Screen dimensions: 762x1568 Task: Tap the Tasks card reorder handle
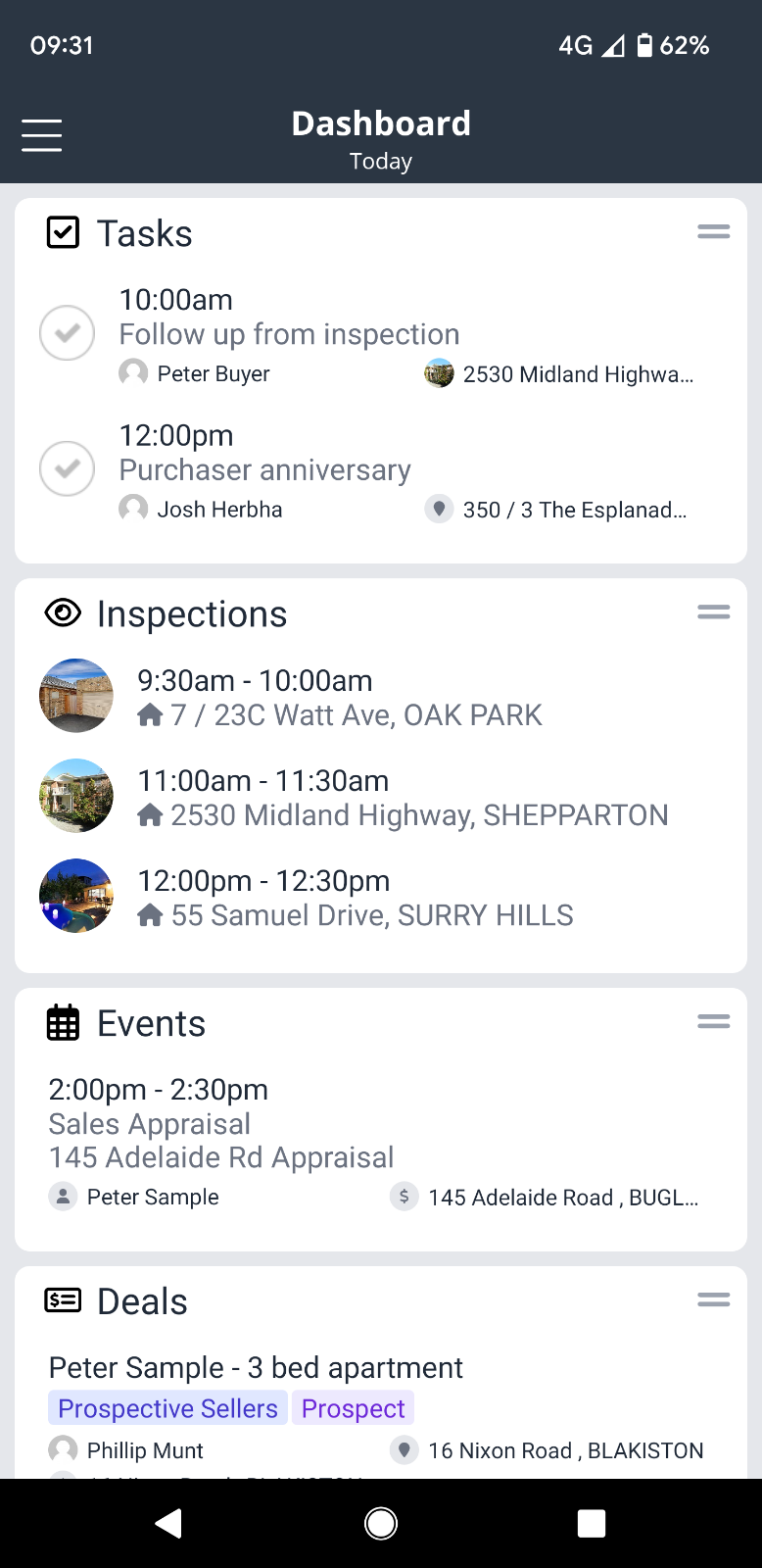point(713,232)
